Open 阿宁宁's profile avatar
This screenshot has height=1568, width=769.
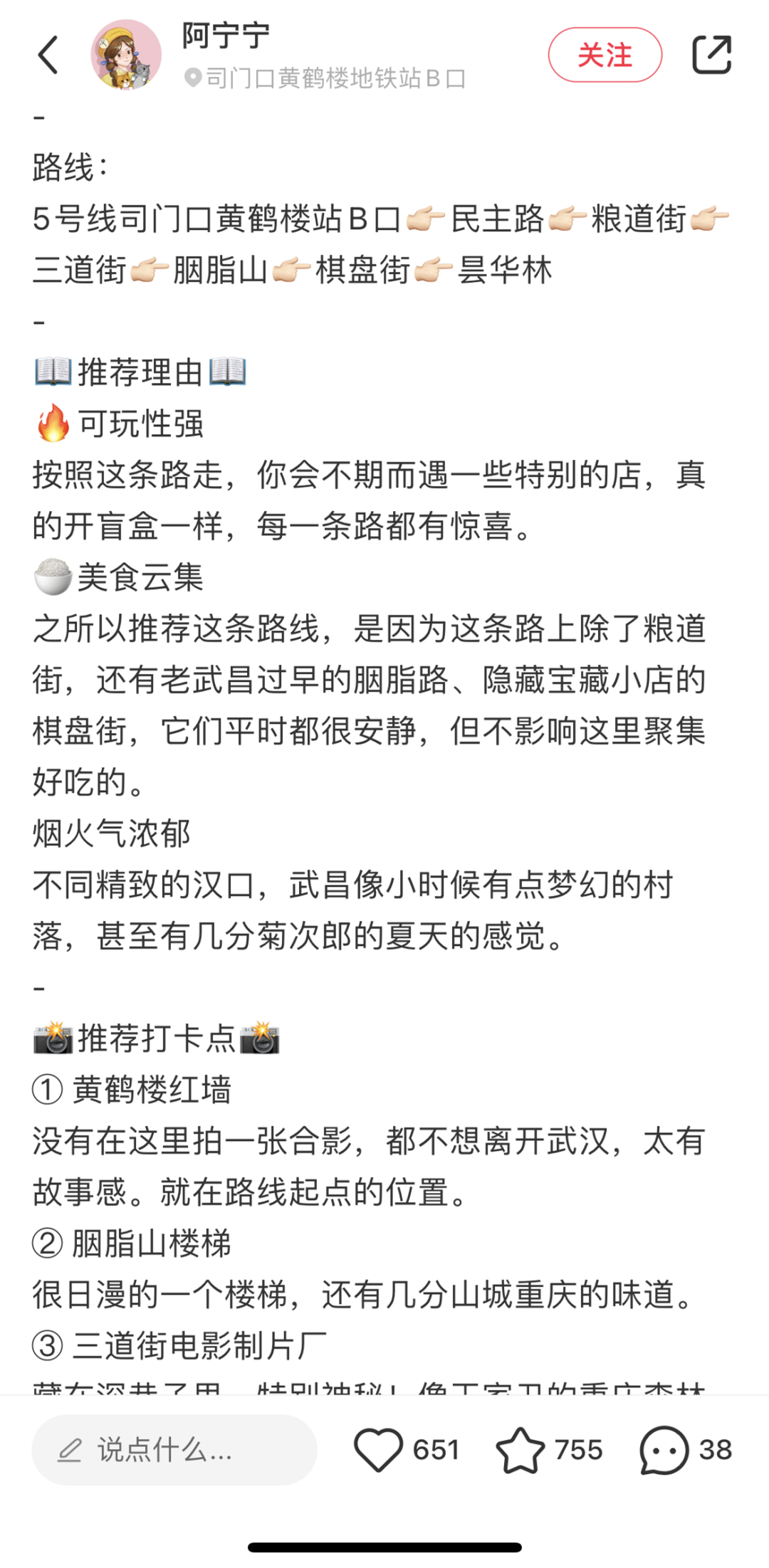click(x=126, y=55)
